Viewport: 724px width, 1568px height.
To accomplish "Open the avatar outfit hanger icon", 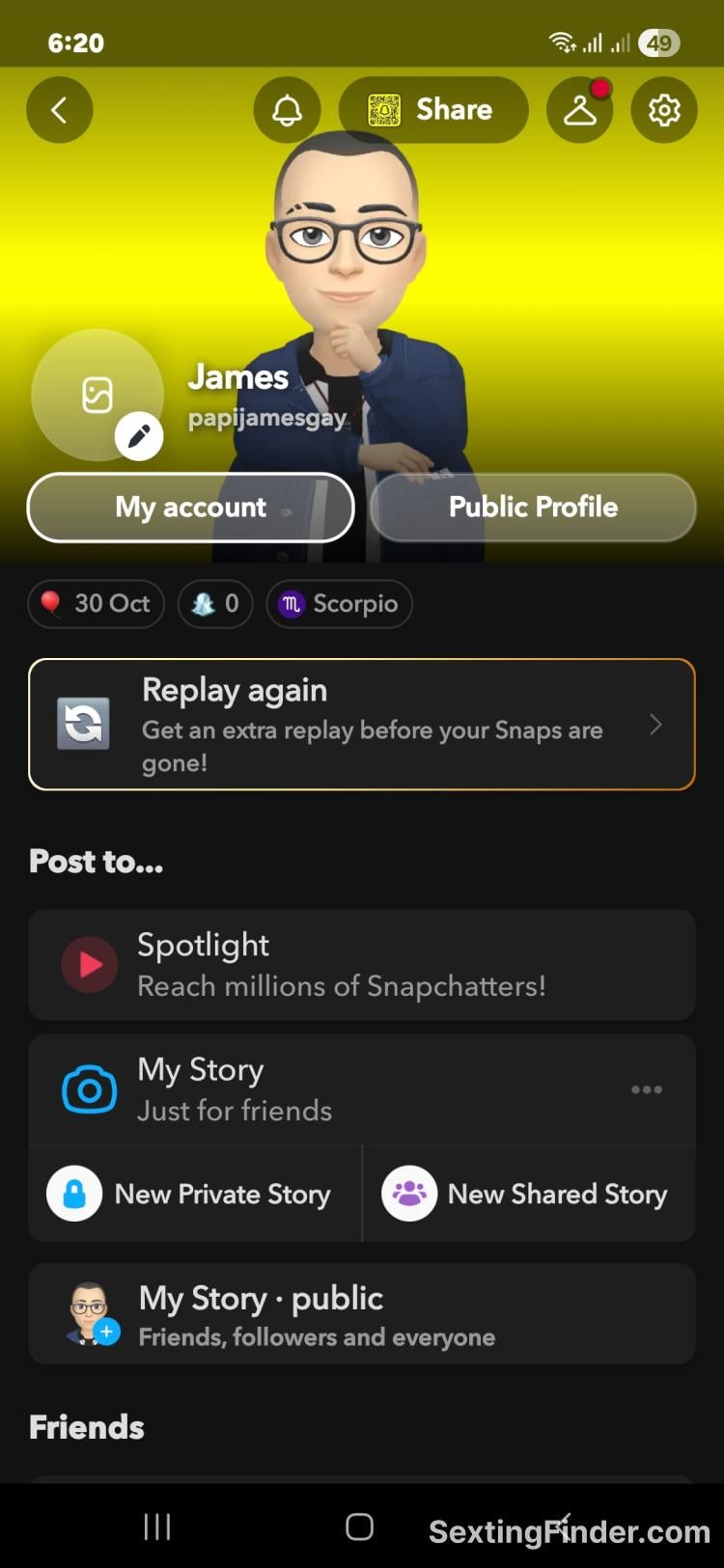I will tap(579, 110).
